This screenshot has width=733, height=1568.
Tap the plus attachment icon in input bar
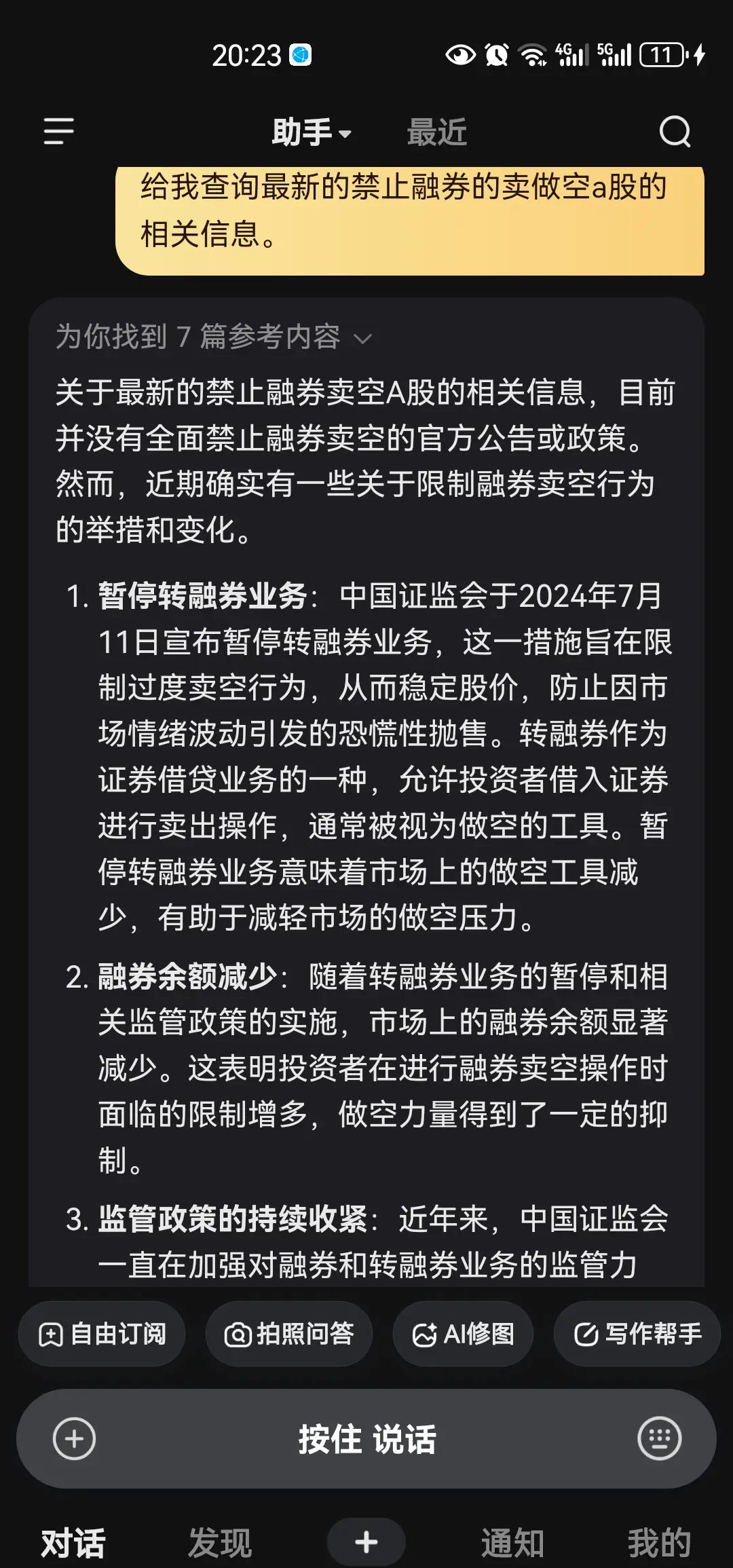(x=74, y=1438)
